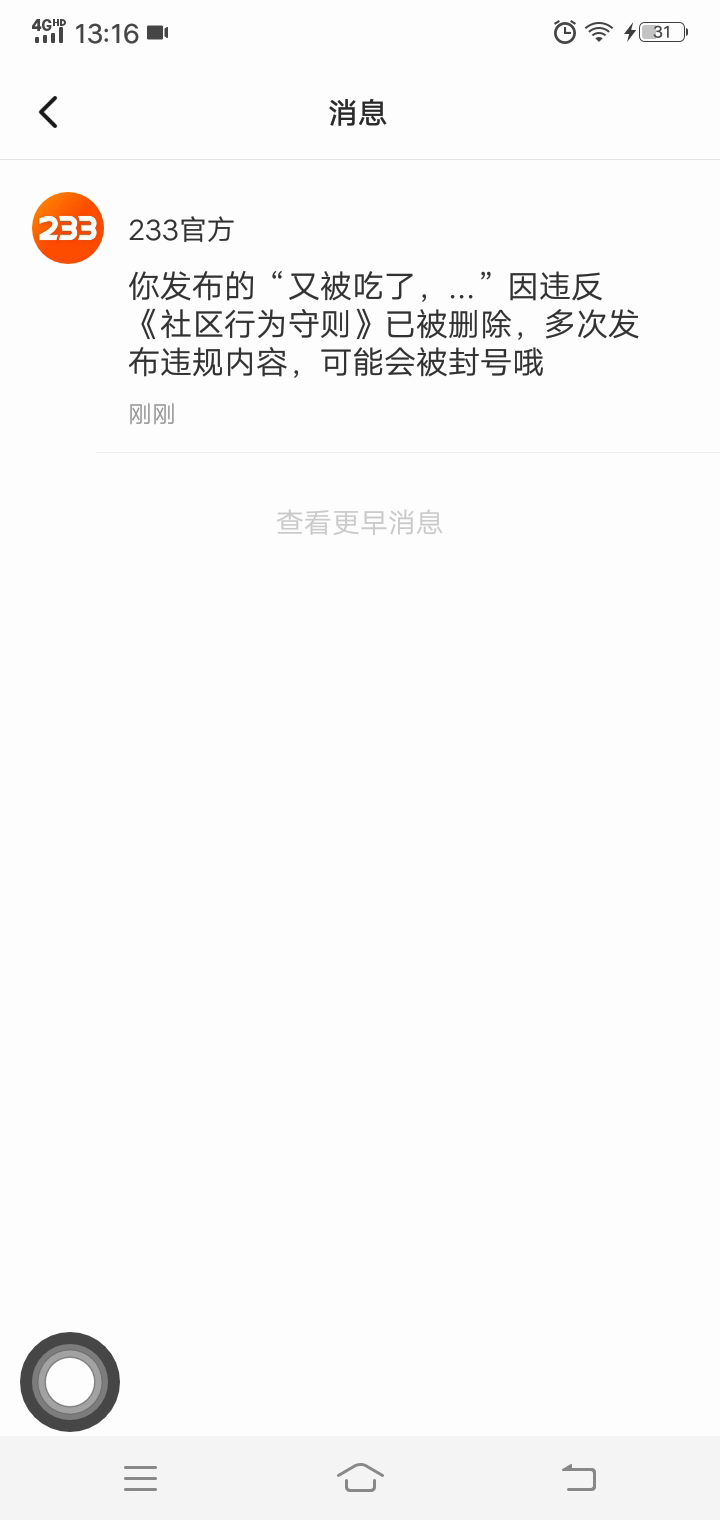This screenshot has height=1520, width=720.
Task: Go to the phone home screen
Action: pyautogui.click(x=360, y=1477)
